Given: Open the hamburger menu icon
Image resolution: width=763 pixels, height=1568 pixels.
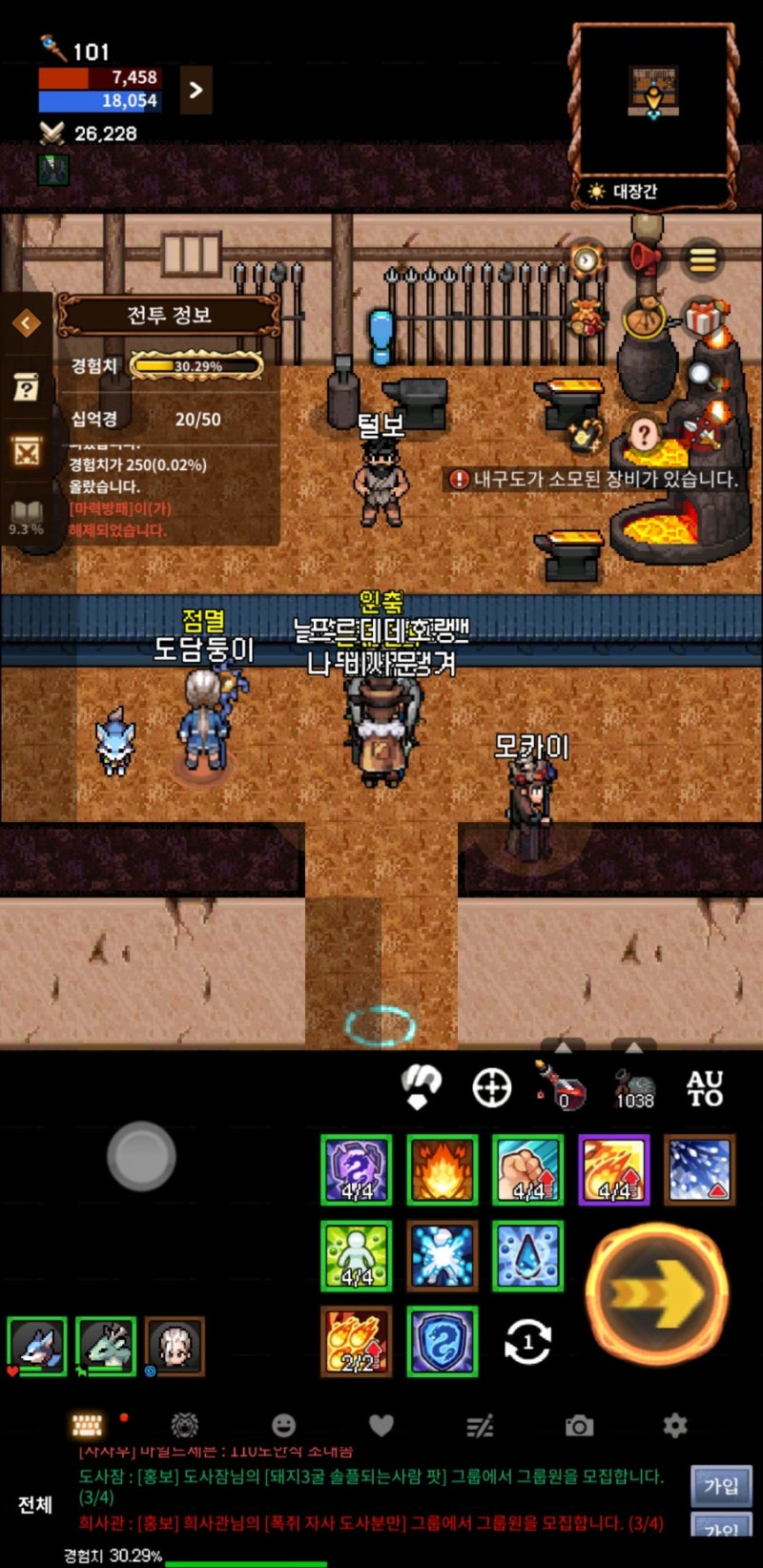Looking at the screenshot, I should pos(703,259).
